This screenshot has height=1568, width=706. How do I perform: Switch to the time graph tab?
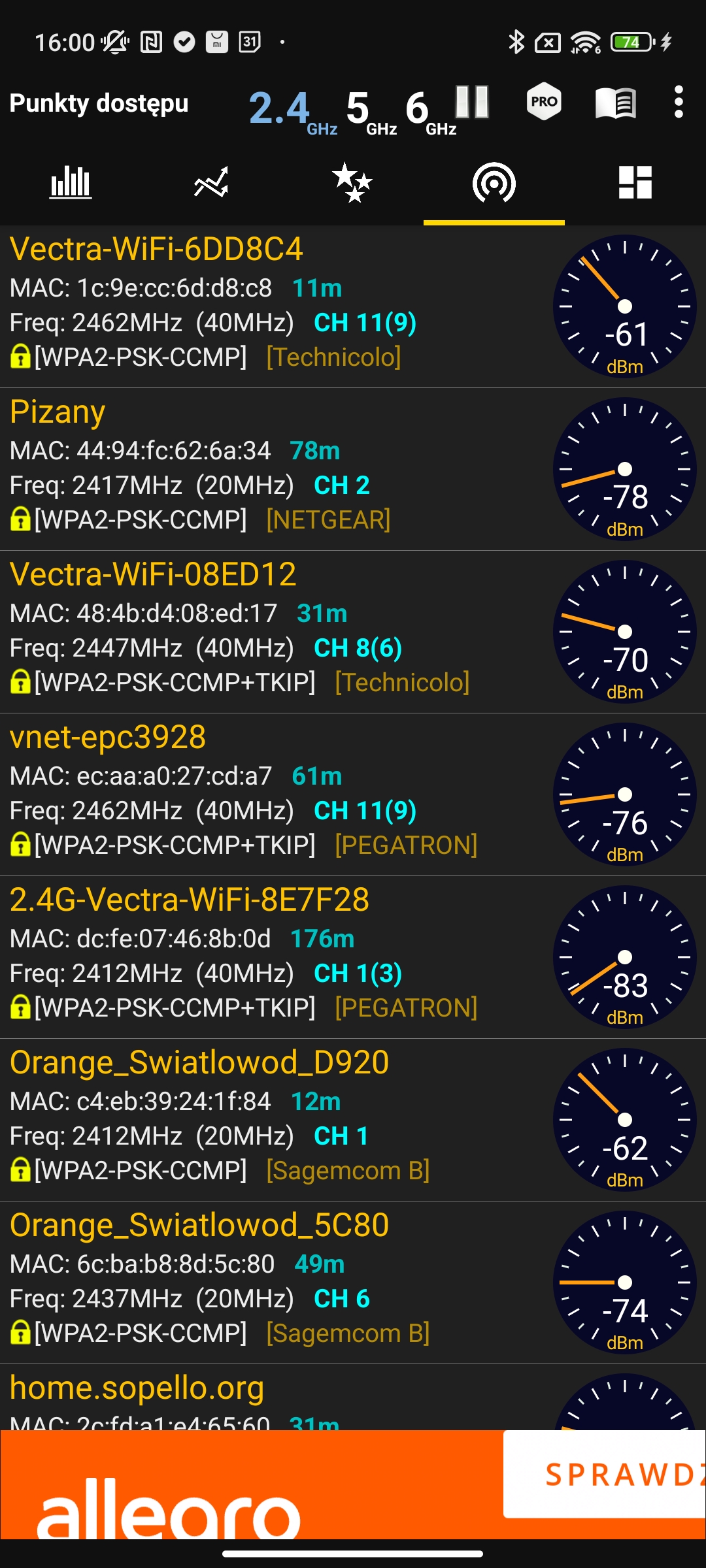(211, 182)
